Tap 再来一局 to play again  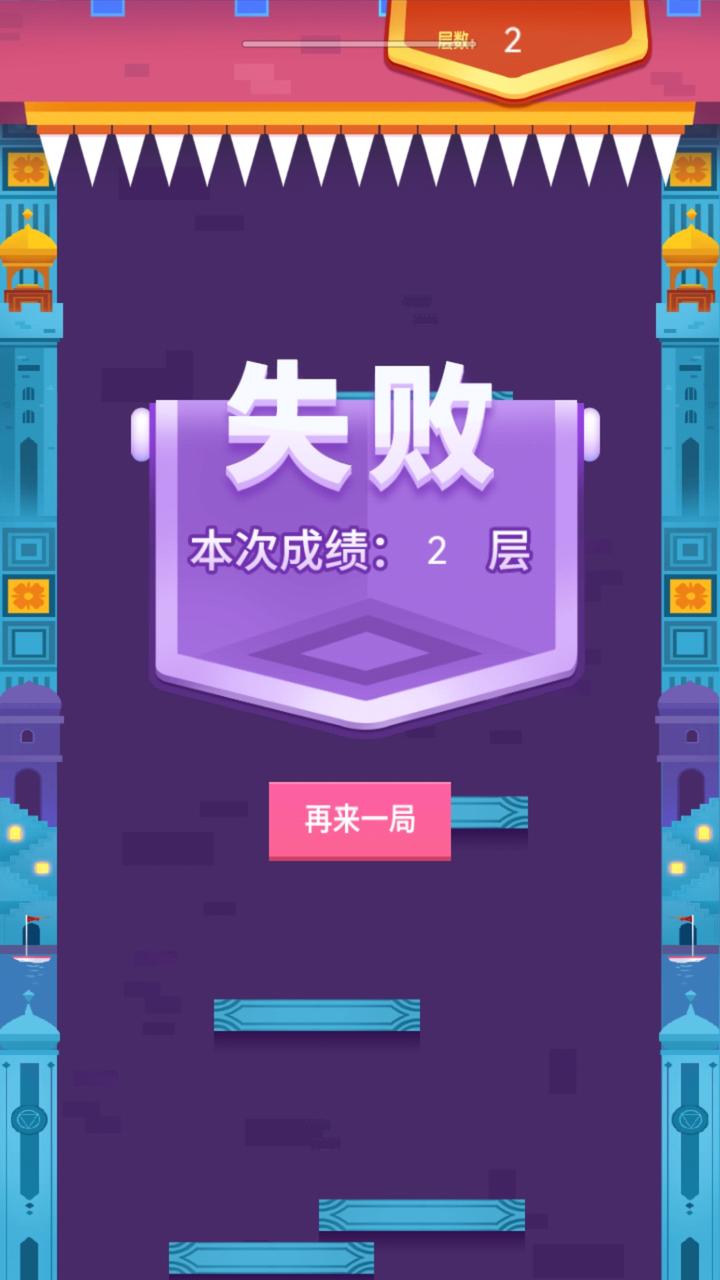point(360,821)
